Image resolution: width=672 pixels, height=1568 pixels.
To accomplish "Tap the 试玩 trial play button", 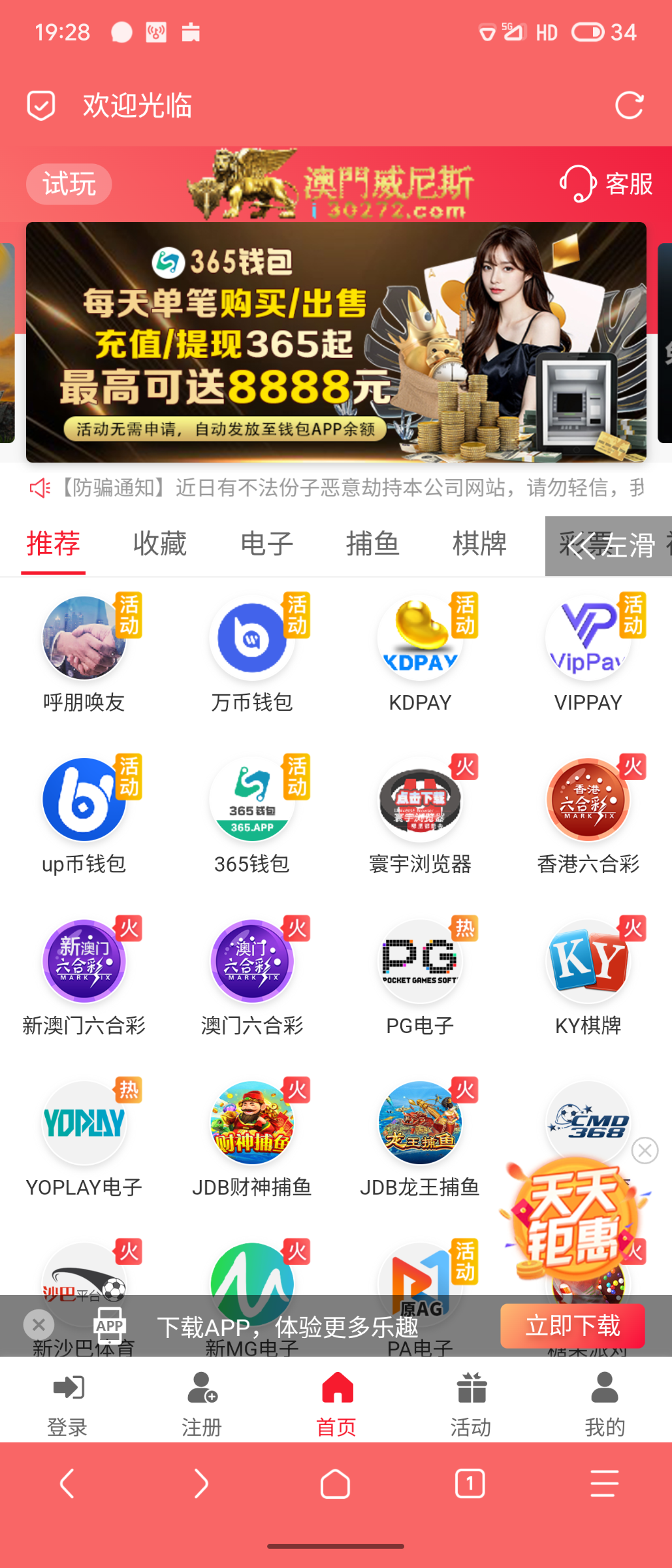I will (x=69, y=184).
